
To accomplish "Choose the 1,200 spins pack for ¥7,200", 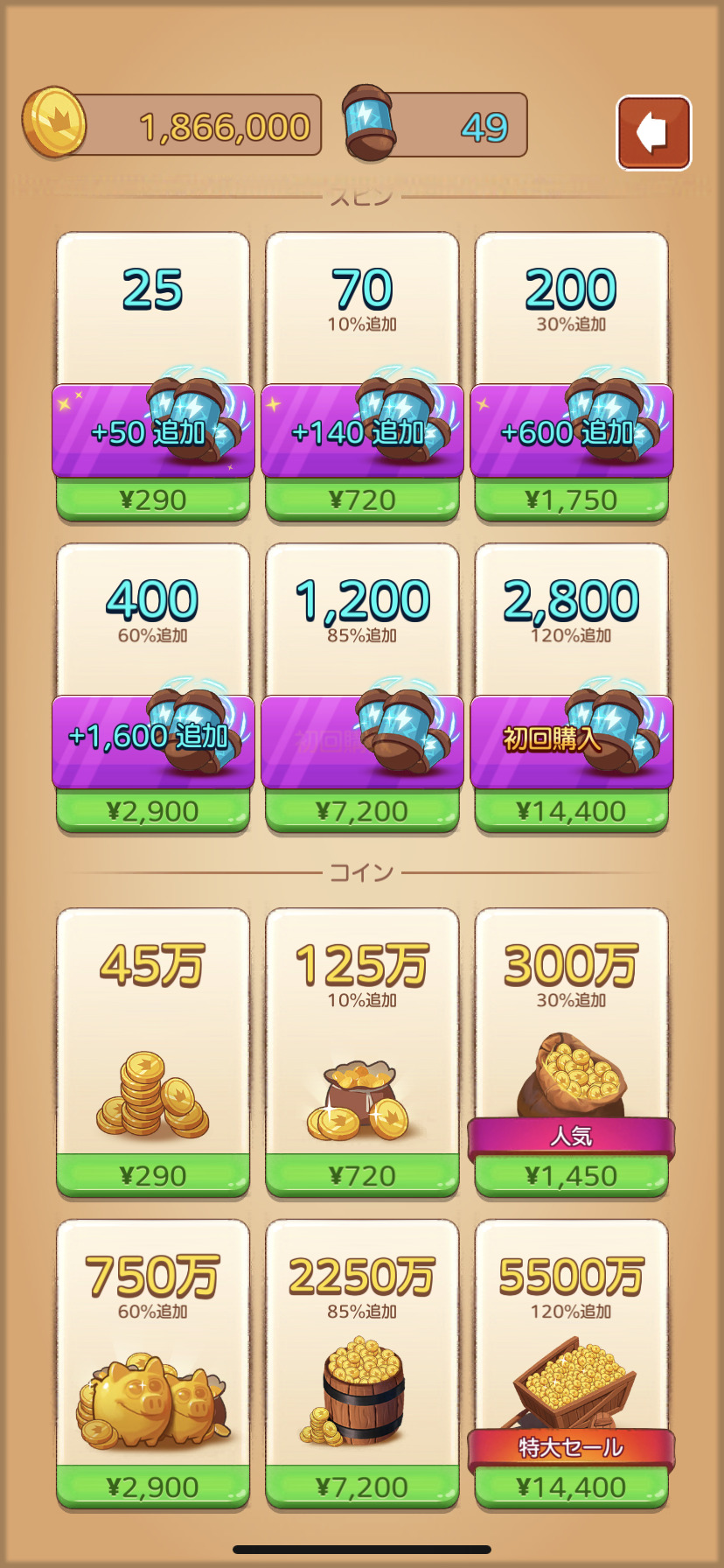I will pyautogui.click(x=362, y=811).
